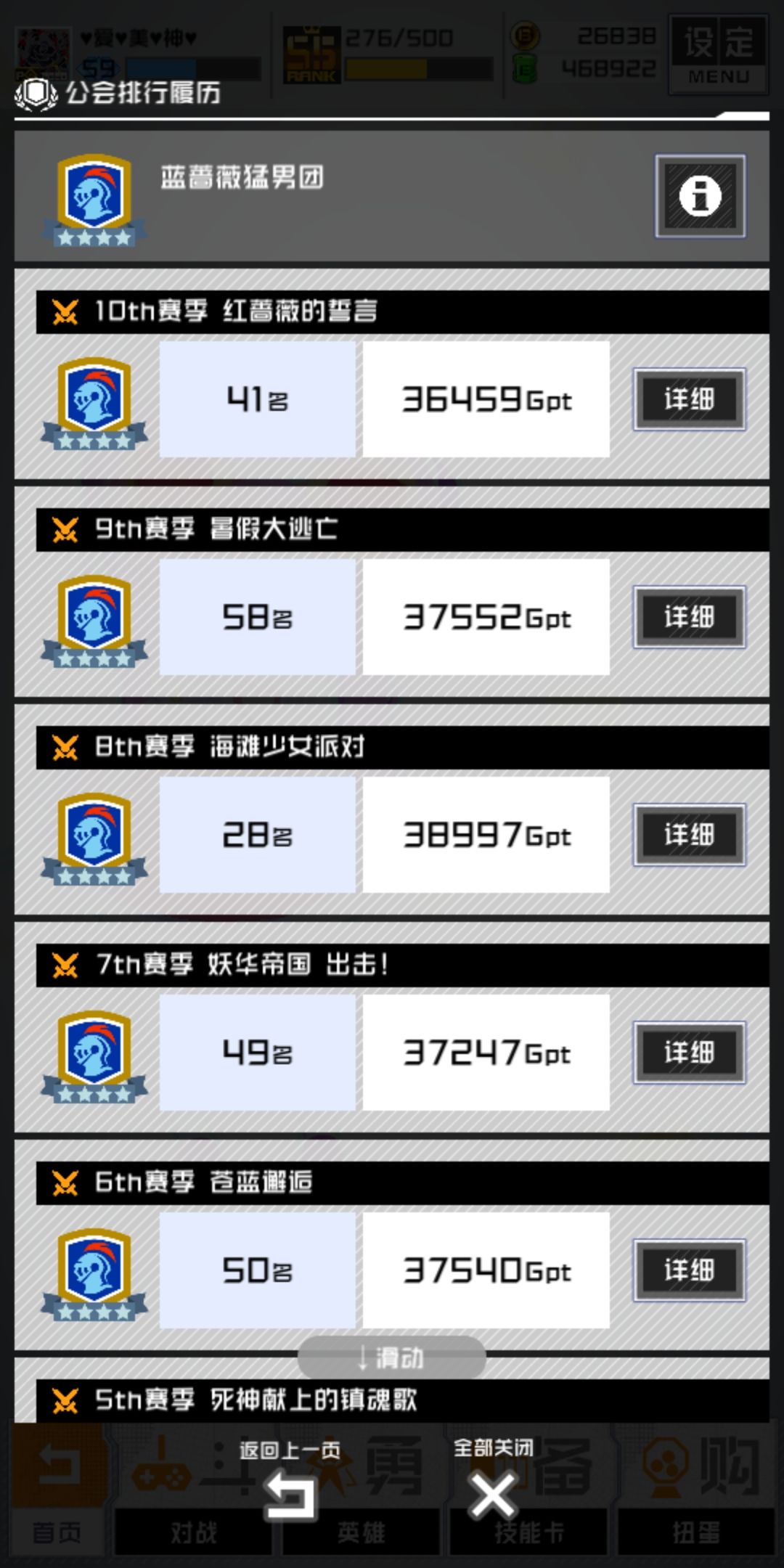View 详细 for 10th season 红蔷薇的誓言
The height and width of the screenshot is (1568, 784).
(x=689, y=399)
